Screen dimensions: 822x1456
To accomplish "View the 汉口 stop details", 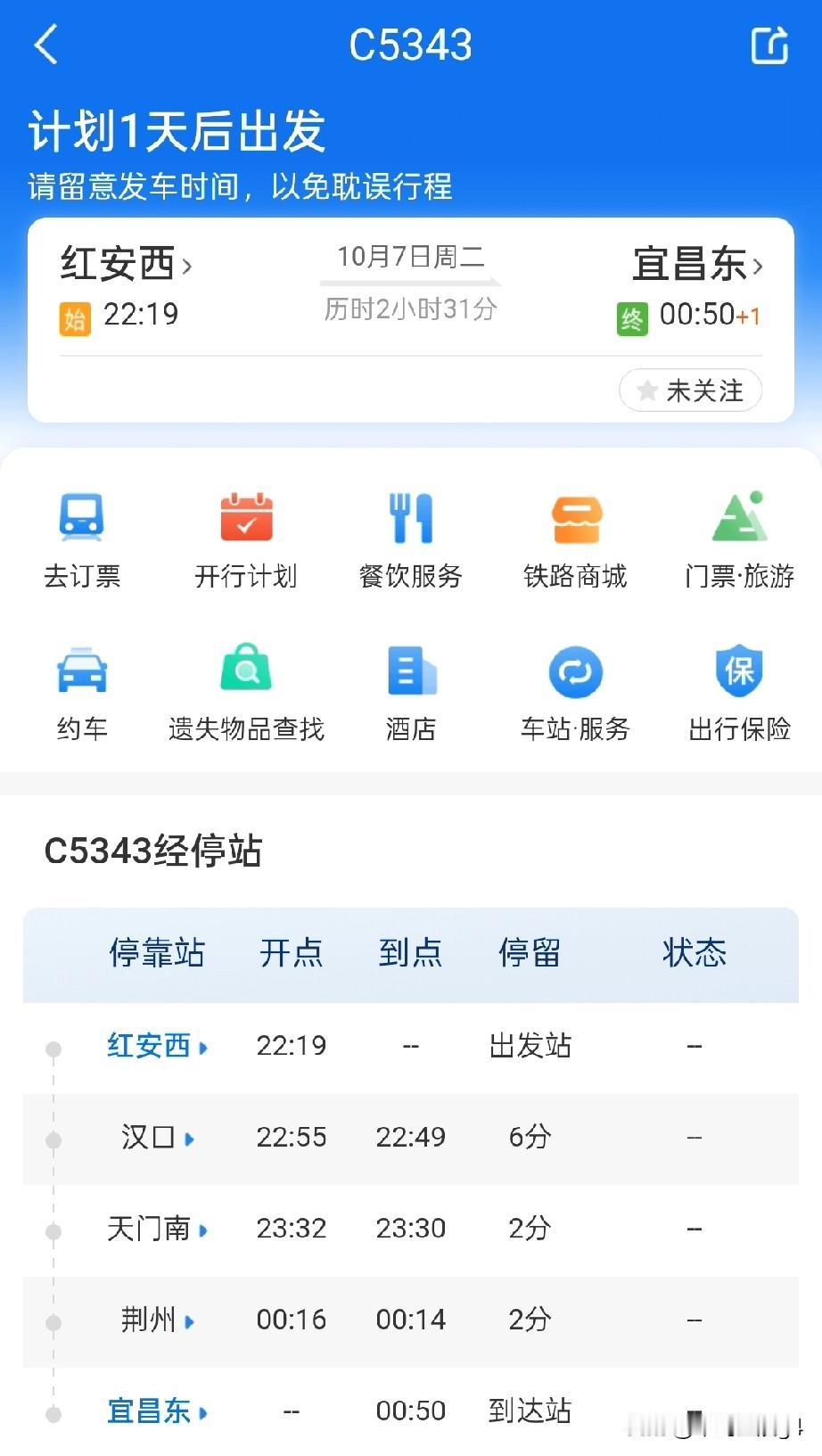I will coord(157,1138).
